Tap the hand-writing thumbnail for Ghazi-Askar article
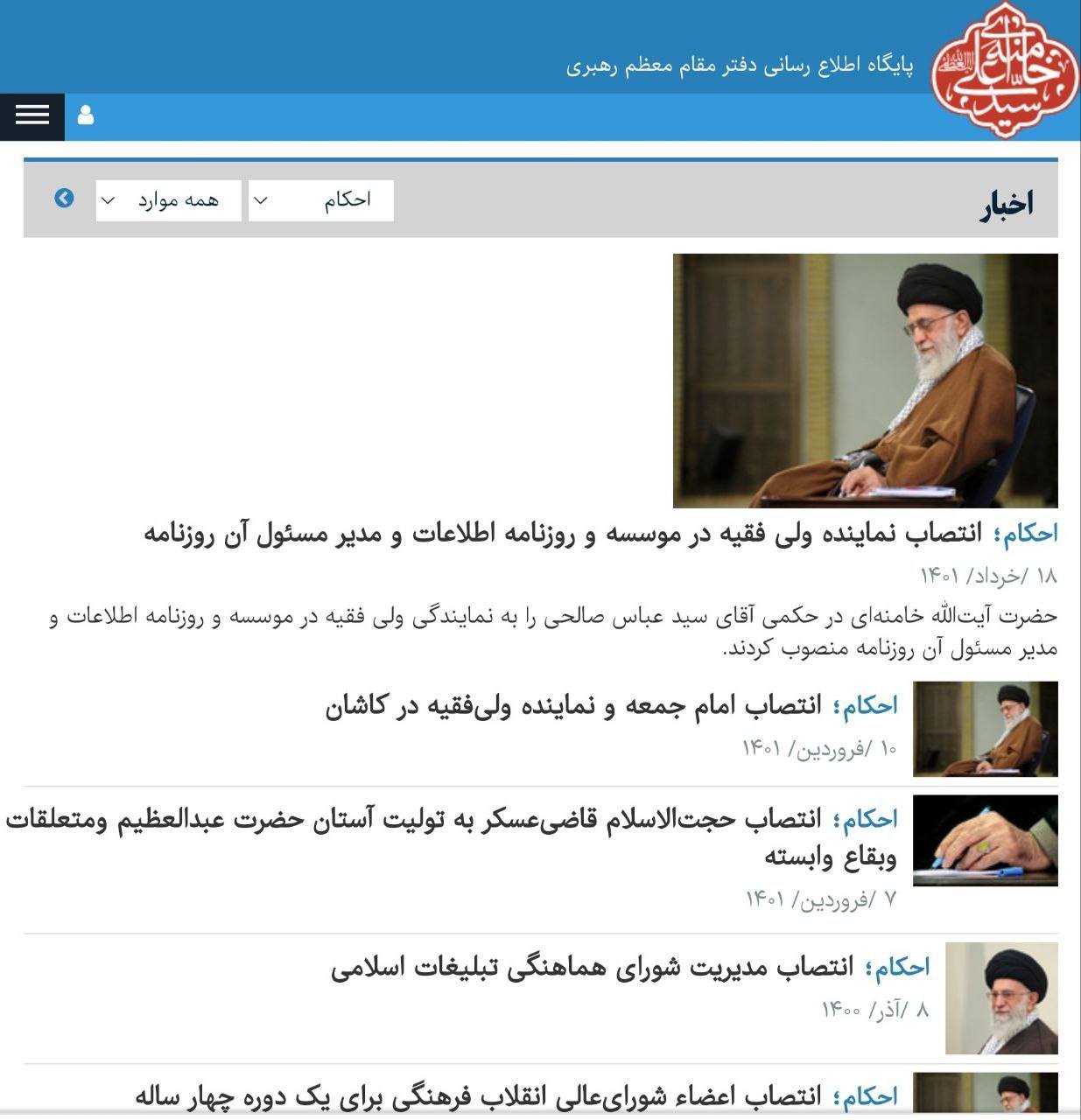This screenshot has height=1120, width=1081. click(985, 841)
